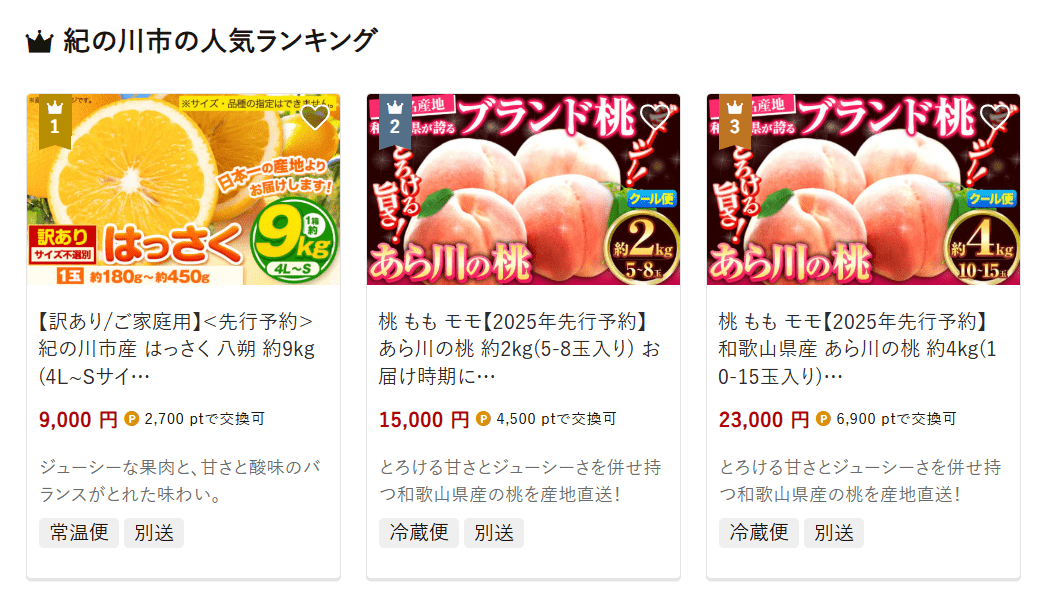
Task: Favorite the 約2kg peach item with heart icon
Action: click(655, 118)
